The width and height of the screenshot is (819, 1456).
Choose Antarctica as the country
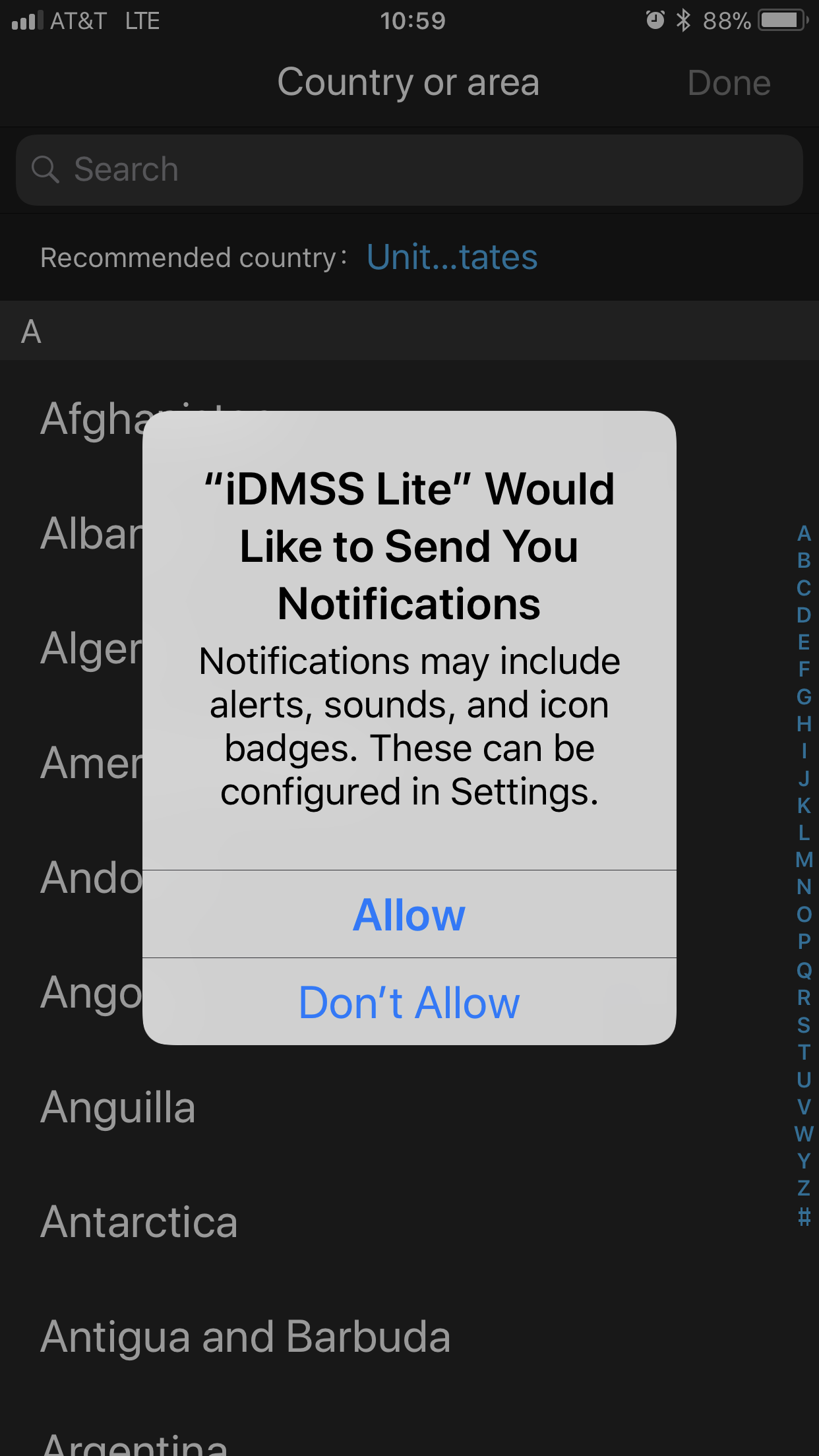click(x=409, y=1222)
